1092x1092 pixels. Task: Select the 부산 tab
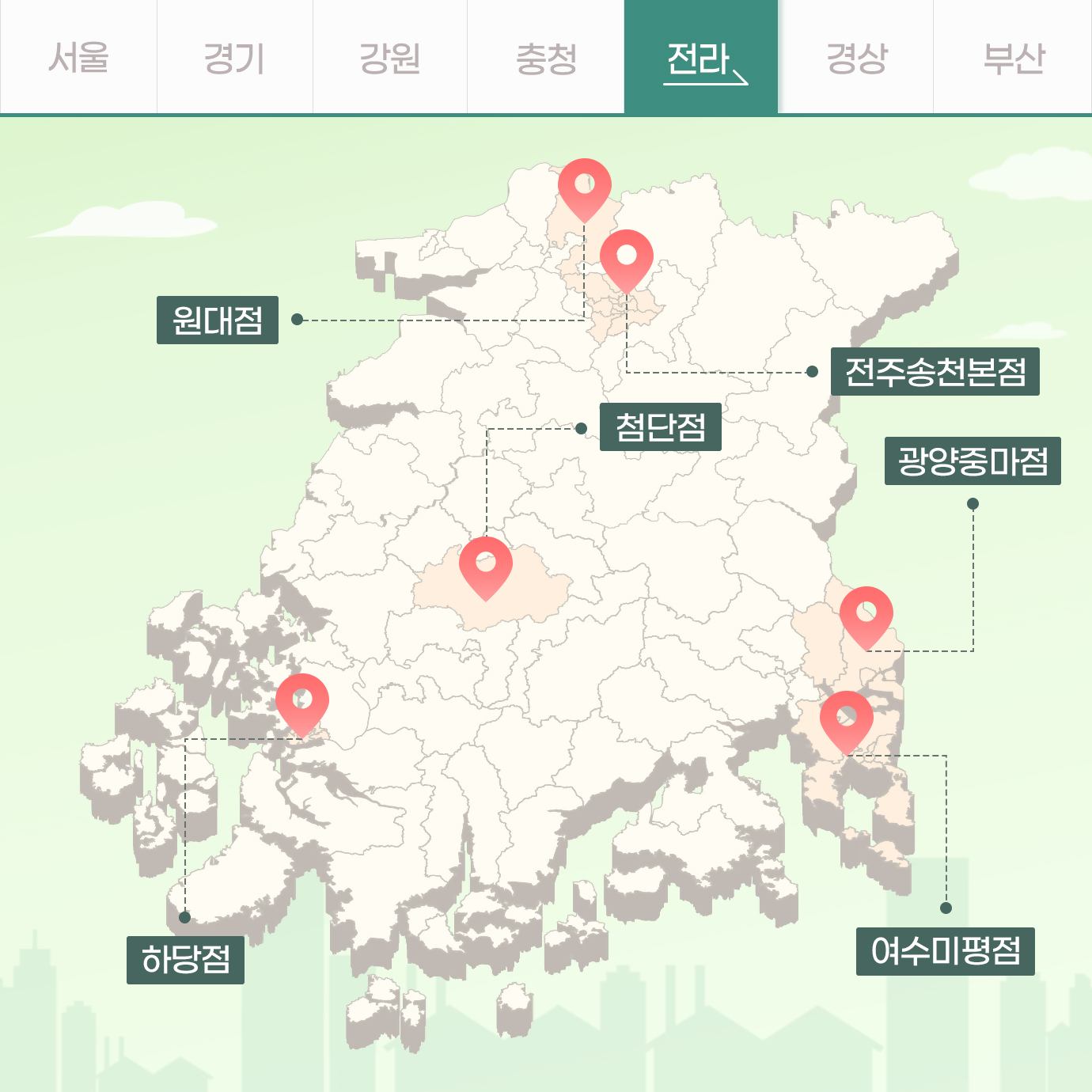[x=1013, y=58]
